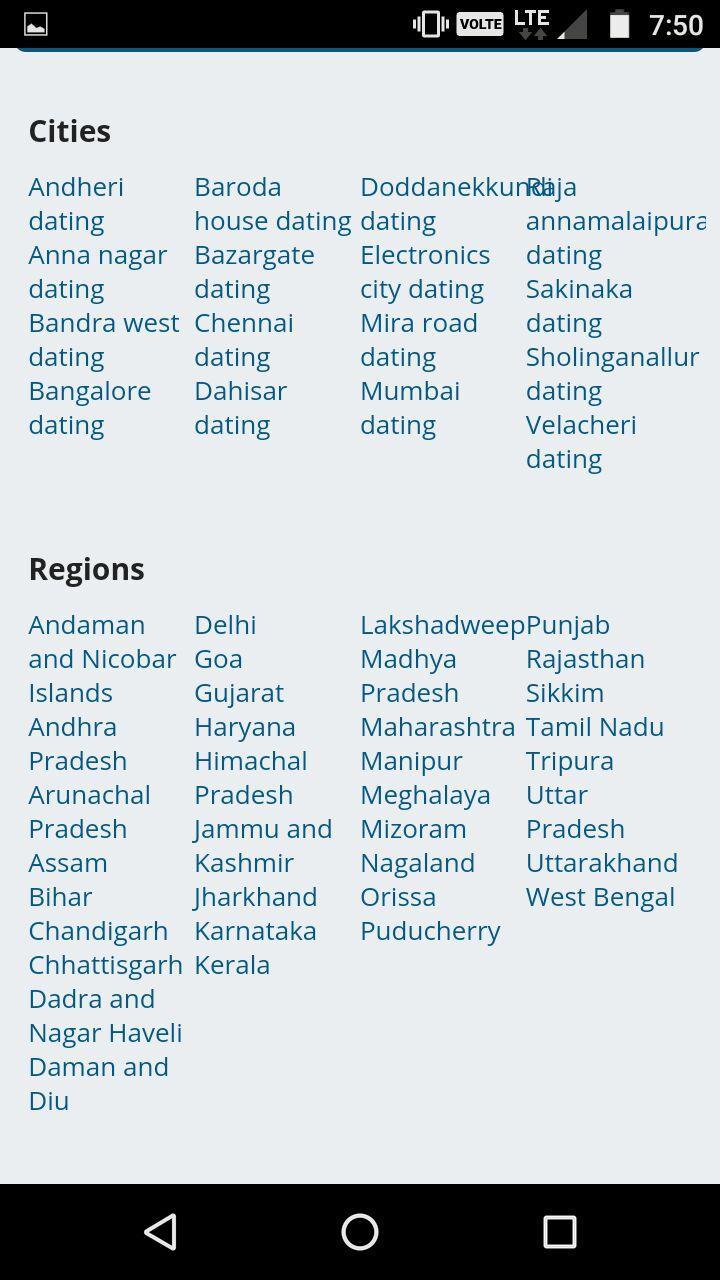
Task: Select the Punjab region
Action: coord(567,625)
